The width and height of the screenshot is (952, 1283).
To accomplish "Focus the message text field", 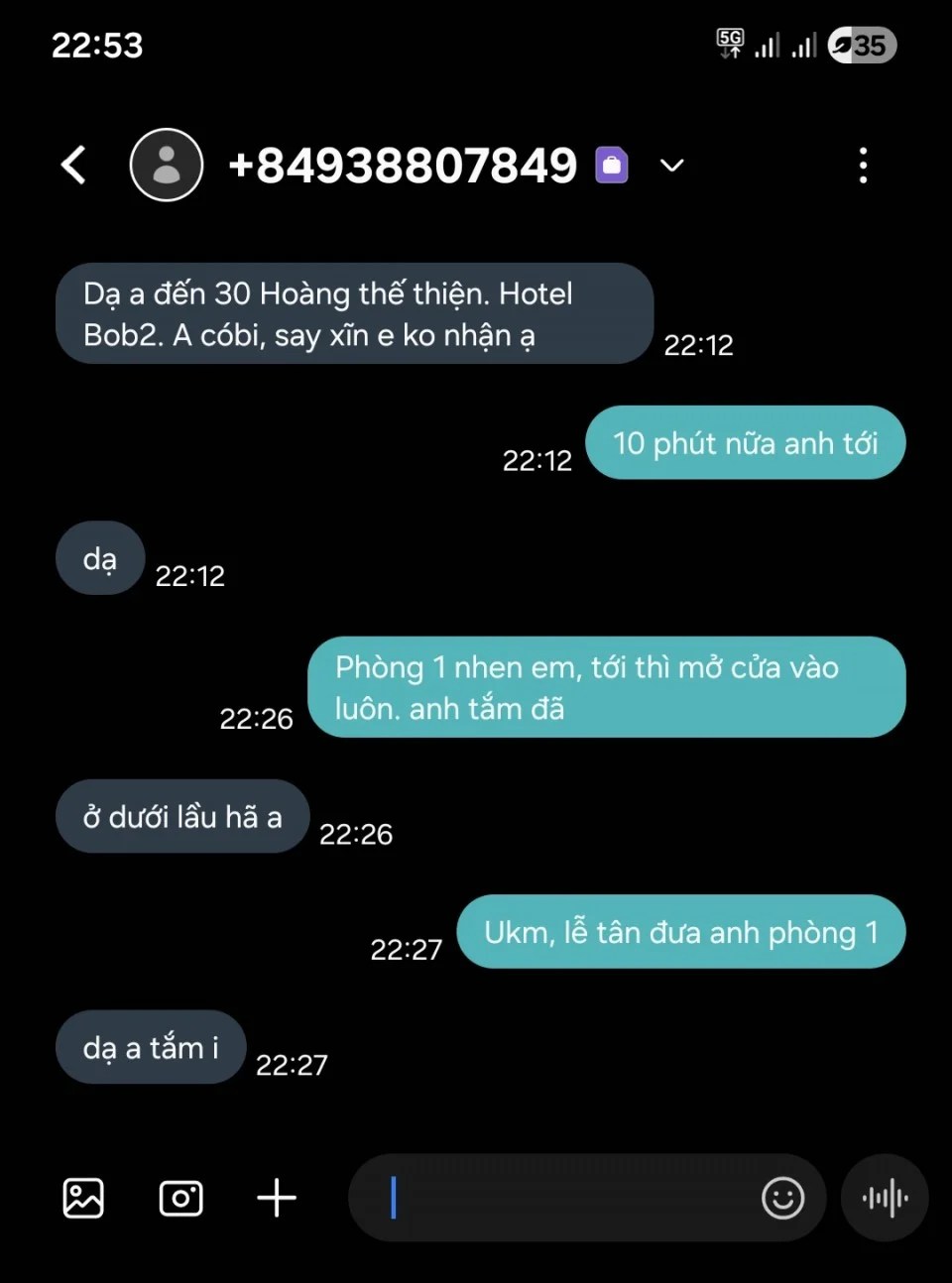I will coord(565,1198).
